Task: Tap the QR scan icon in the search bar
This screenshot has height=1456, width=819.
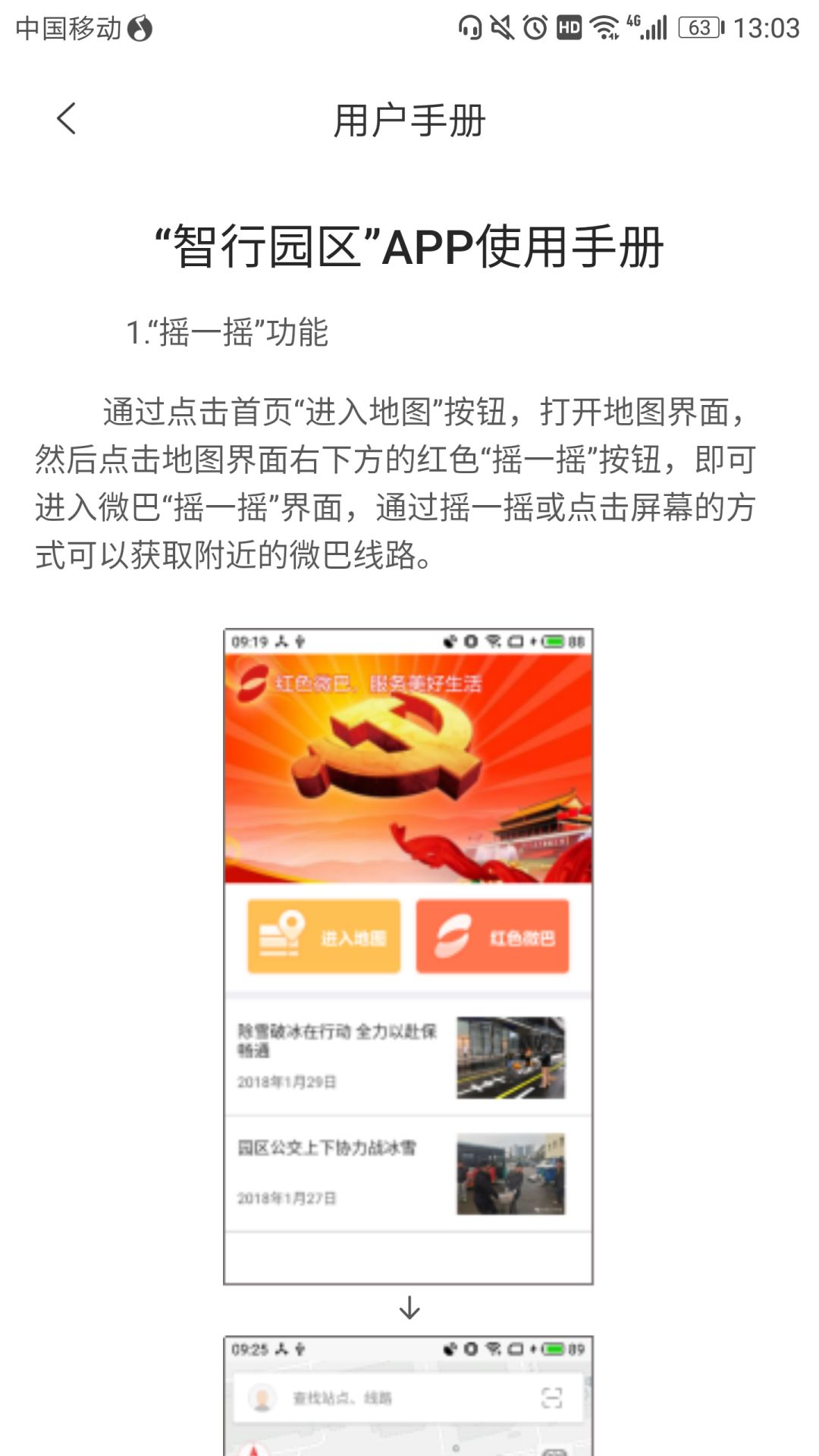Action: pyautogui.click(x=554, y=1399)
